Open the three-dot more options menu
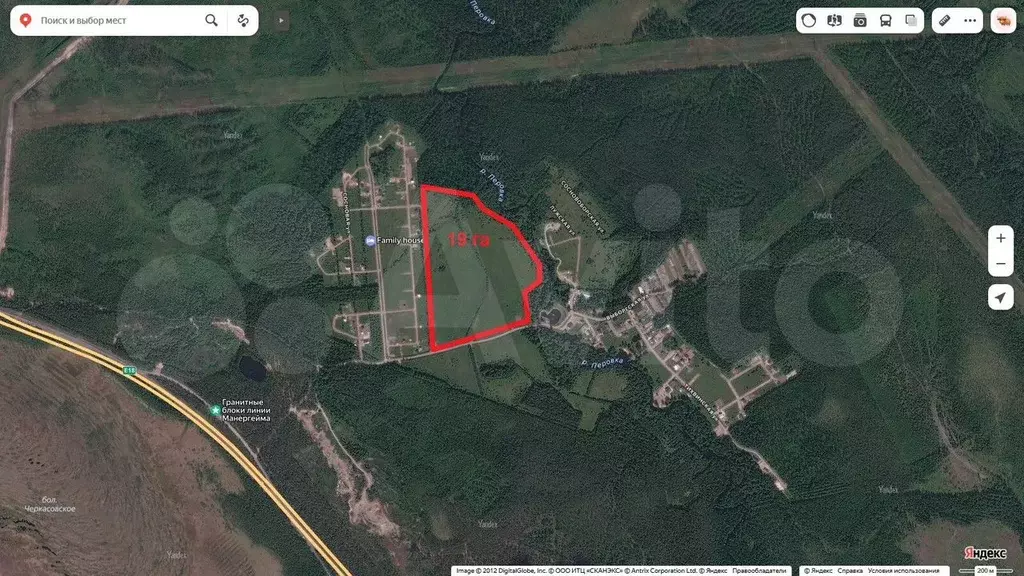The image size is (1024, 576). [x=970, y=20]
